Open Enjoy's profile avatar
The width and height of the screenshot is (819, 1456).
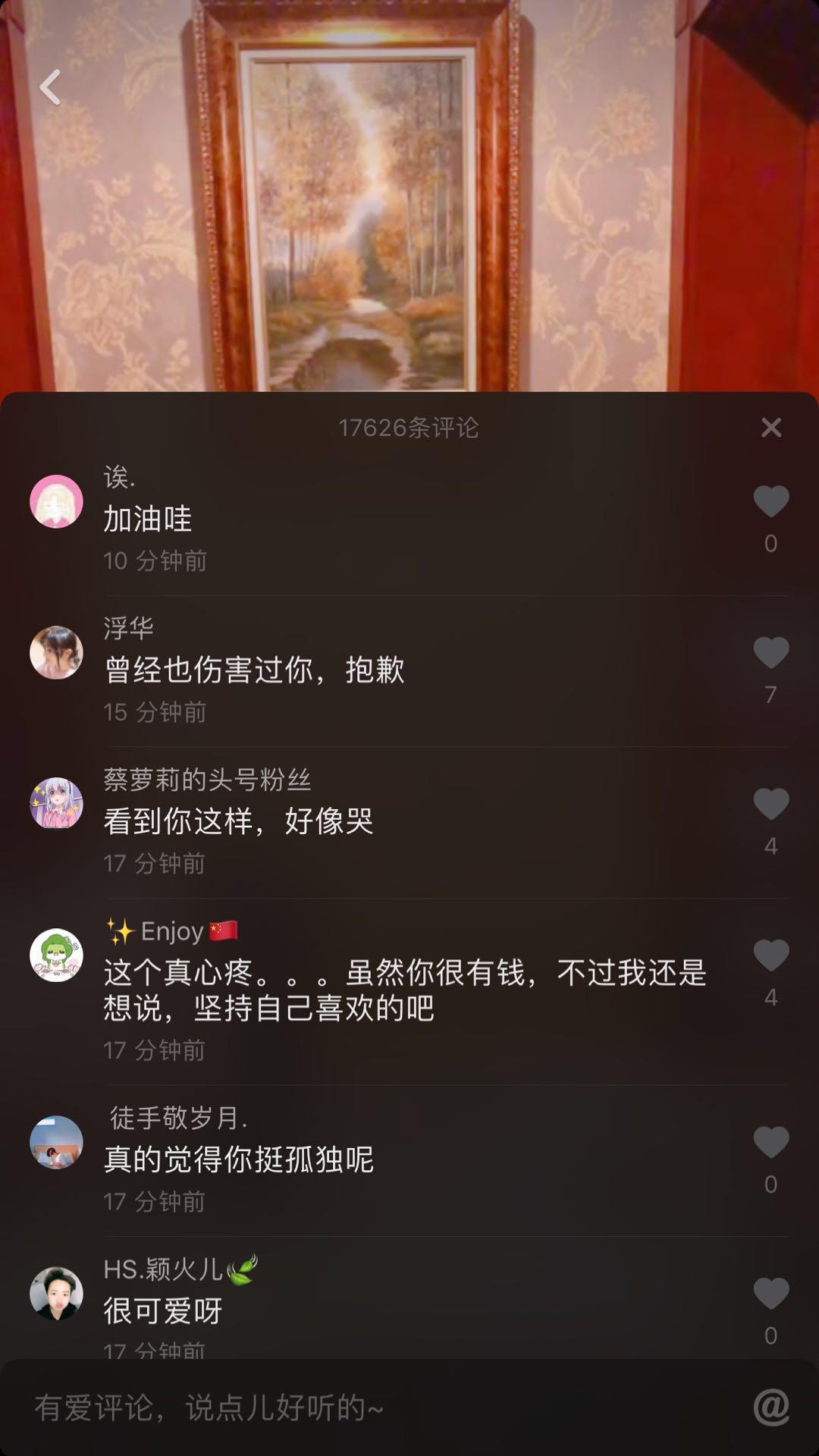(56, 955)
